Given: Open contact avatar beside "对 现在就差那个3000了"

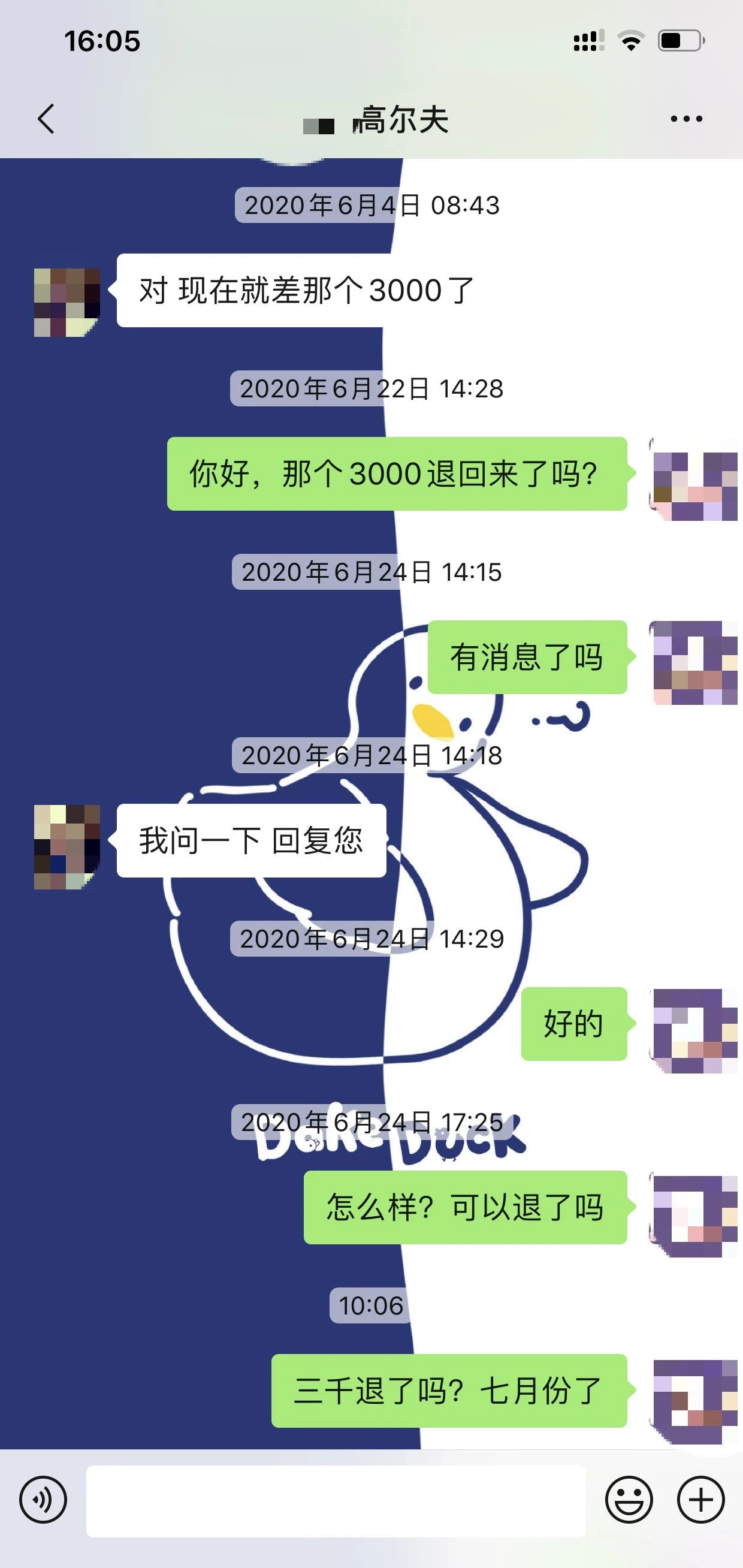Looking at the screenshot, I should [67, 303].
